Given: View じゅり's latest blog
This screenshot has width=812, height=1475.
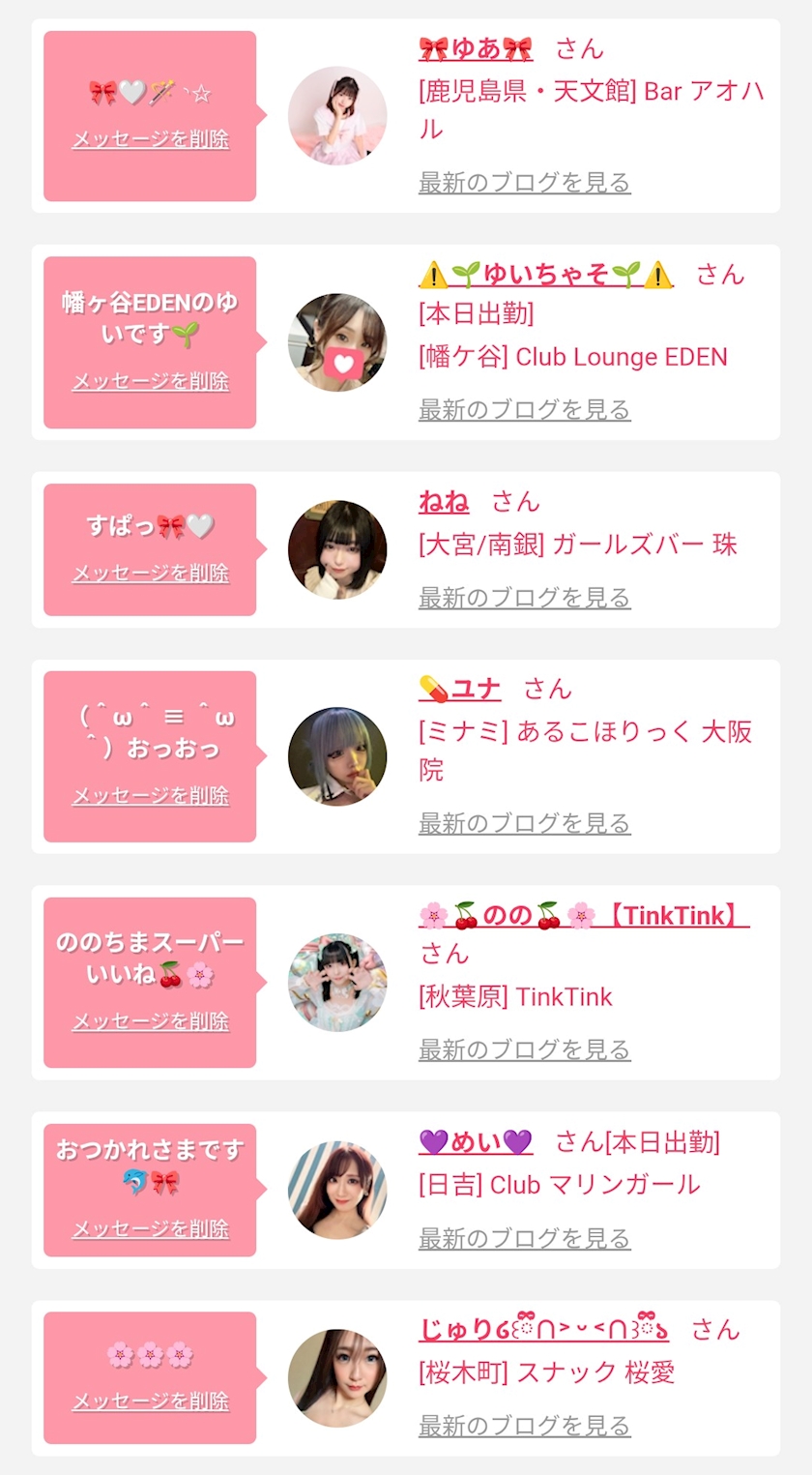Looking at the screenshot, I should pyautogui.click(x=524, y=1425).
